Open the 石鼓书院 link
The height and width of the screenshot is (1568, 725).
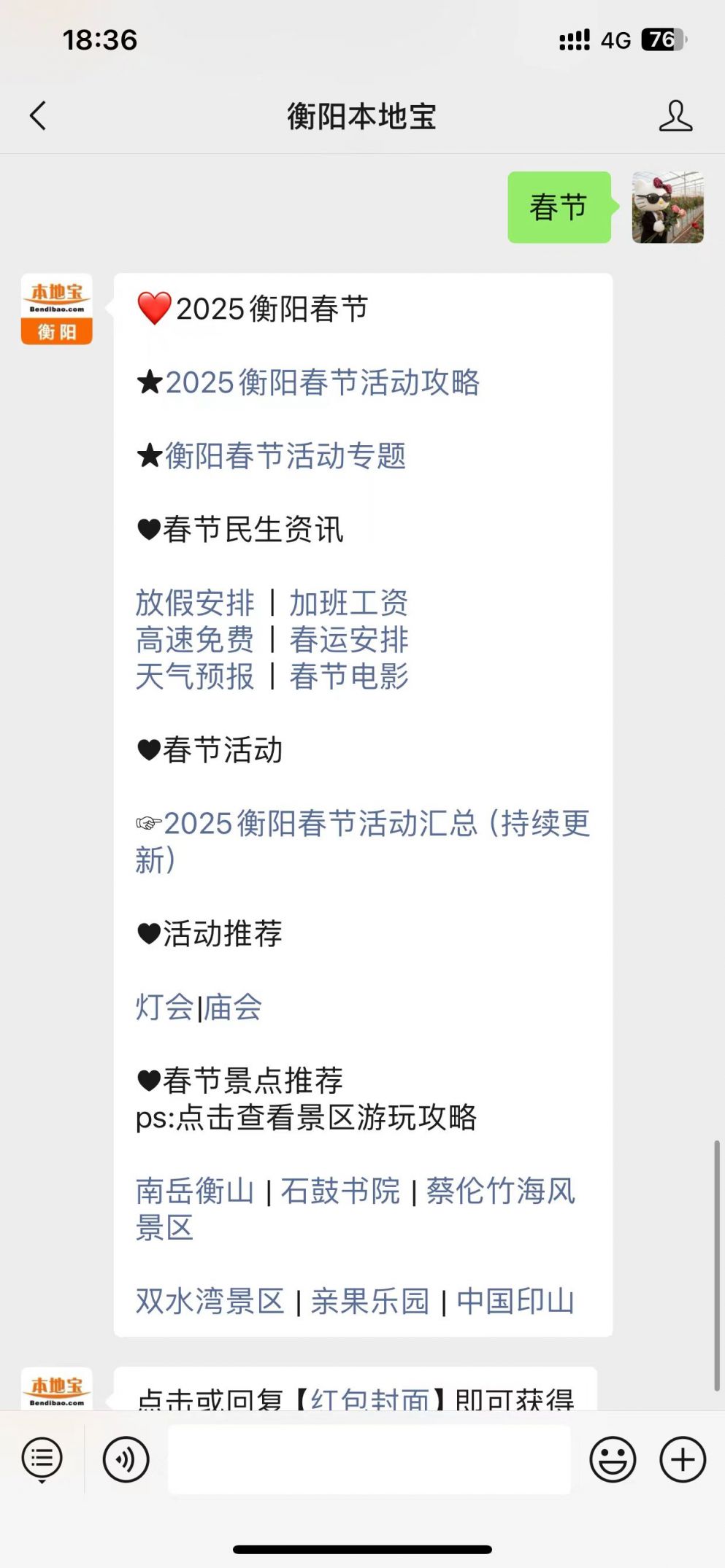click(340, 1192)
